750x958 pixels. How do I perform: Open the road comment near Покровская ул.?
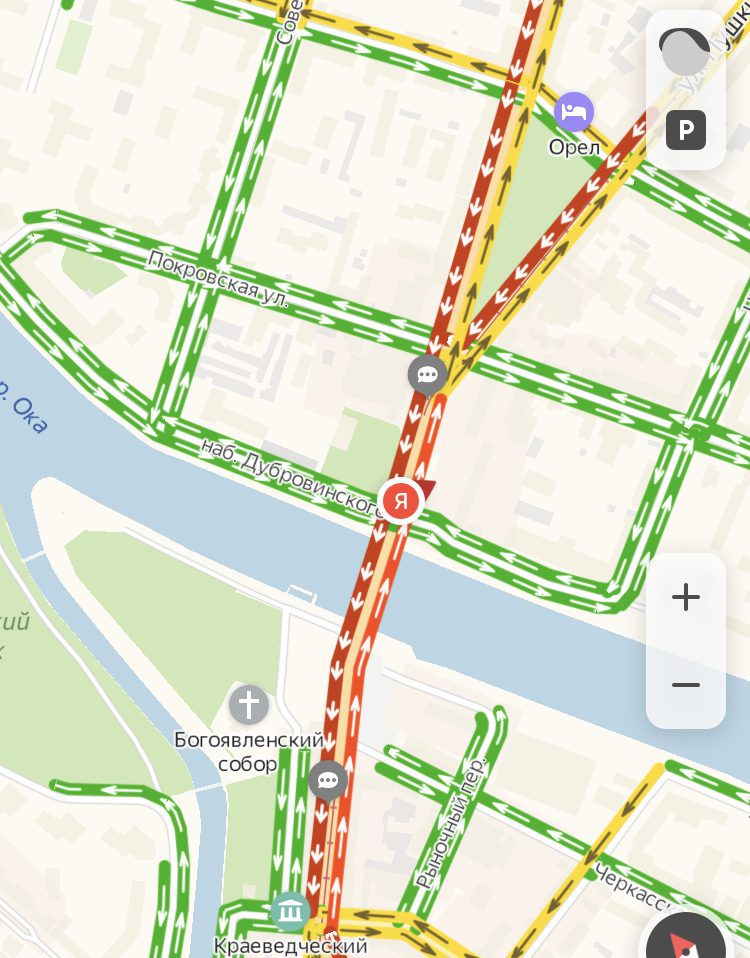pyautogui.click(x=427, y=375)
